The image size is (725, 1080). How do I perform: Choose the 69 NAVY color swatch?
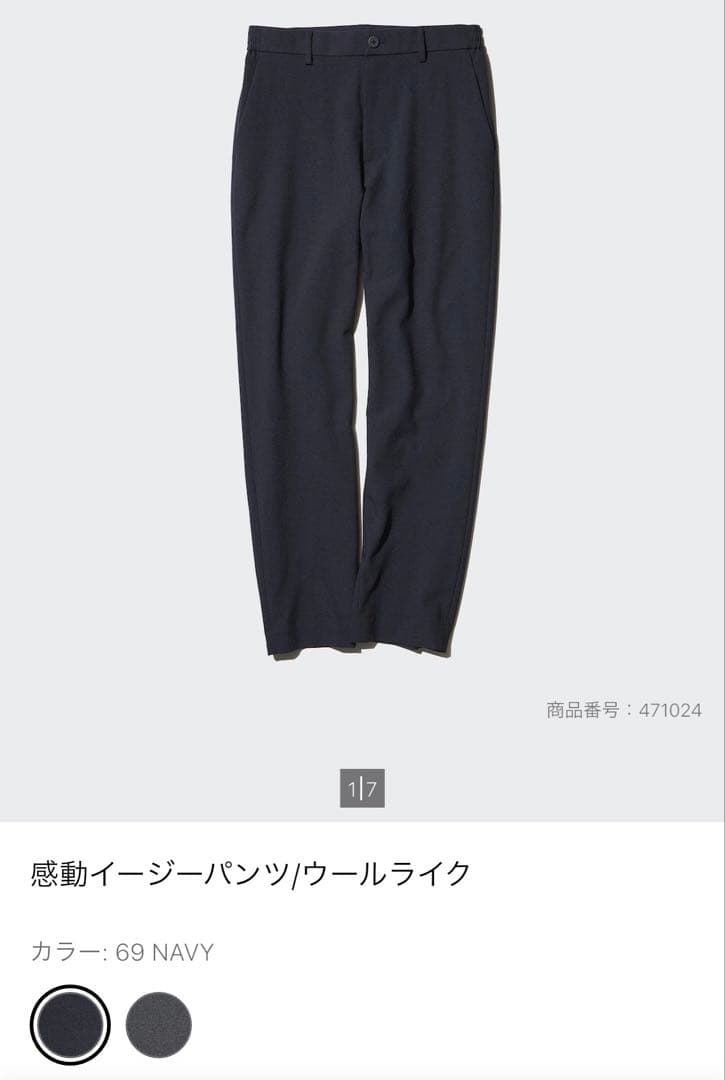[x=70, y=1025]
